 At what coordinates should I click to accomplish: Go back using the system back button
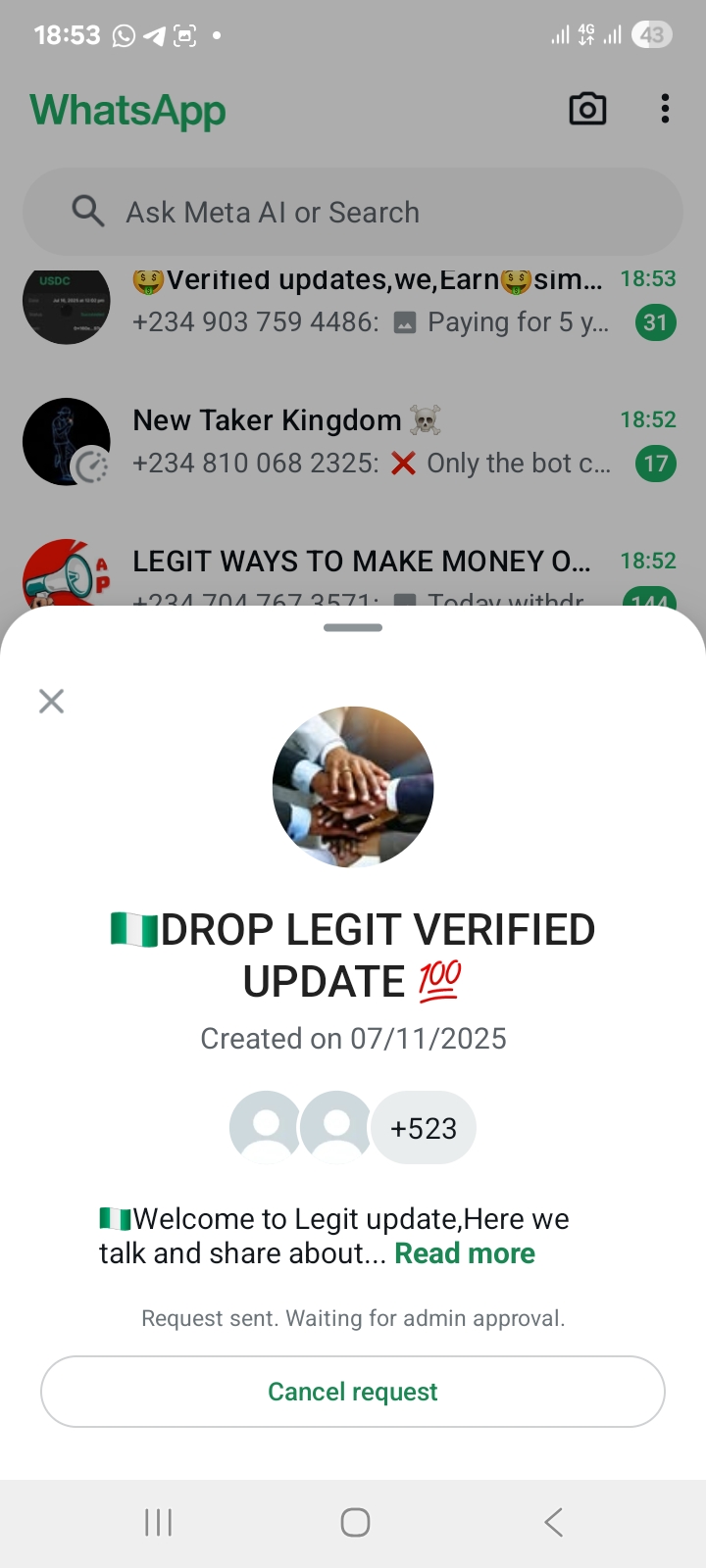click(x=554, y=1522)
